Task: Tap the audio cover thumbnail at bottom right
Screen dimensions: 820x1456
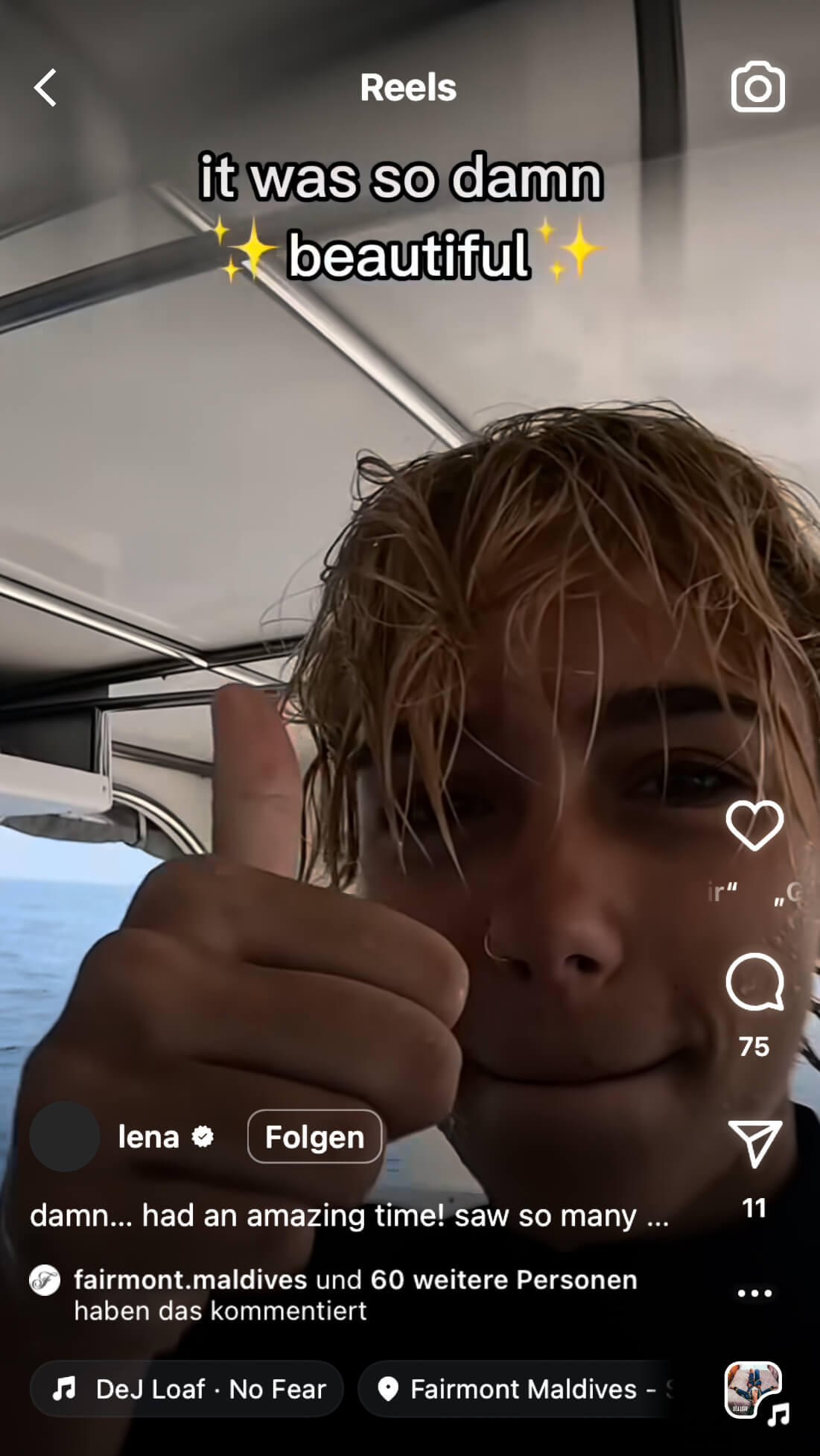Action: pyautogui.click(x=753, y=1390)
